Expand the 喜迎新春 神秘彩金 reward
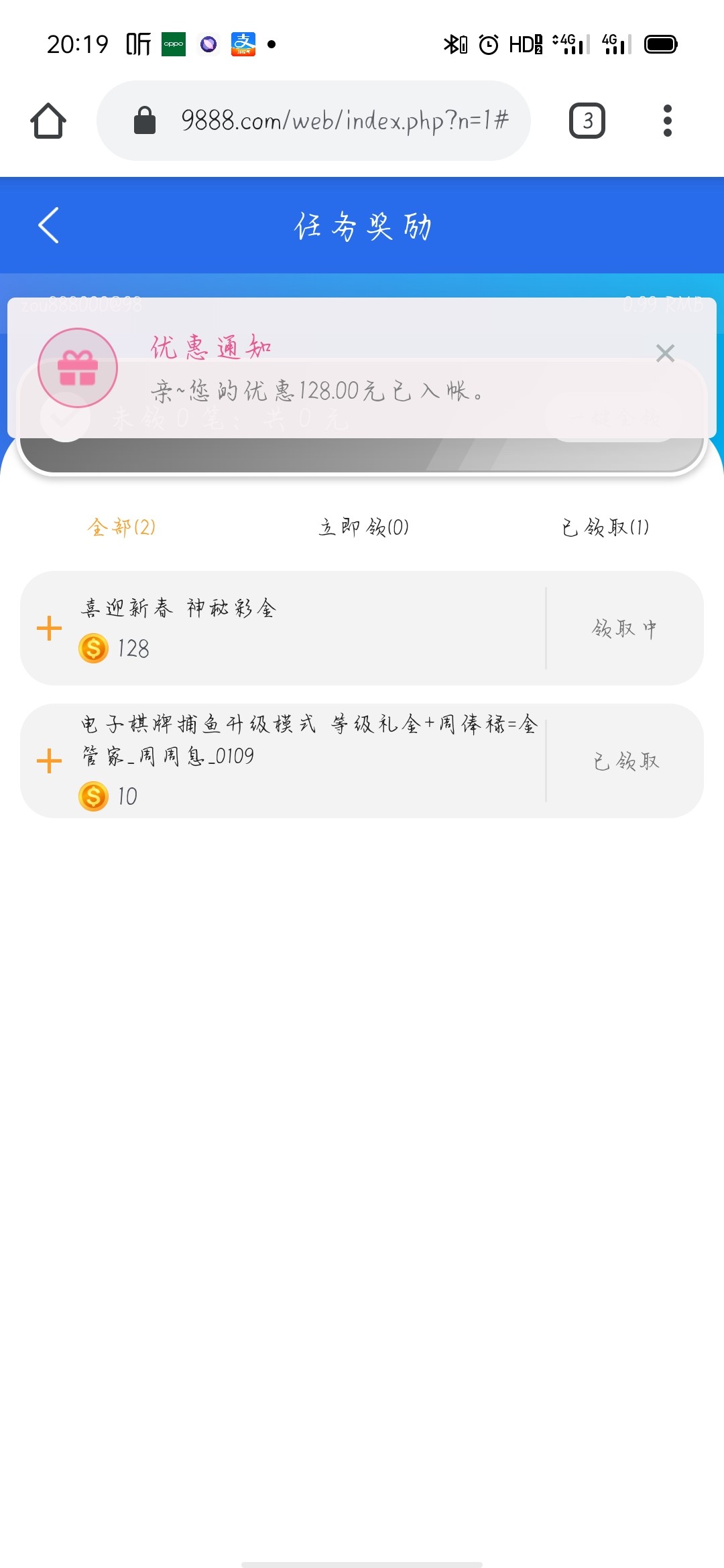The height and width of the screenshot is (1568, 724). pyautogui.click(x=49, y=629)
